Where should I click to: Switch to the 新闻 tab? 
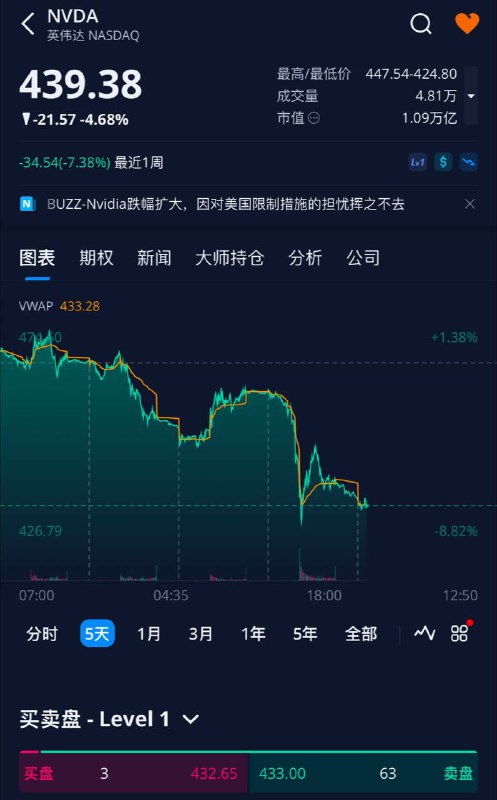tap(154, 258)
